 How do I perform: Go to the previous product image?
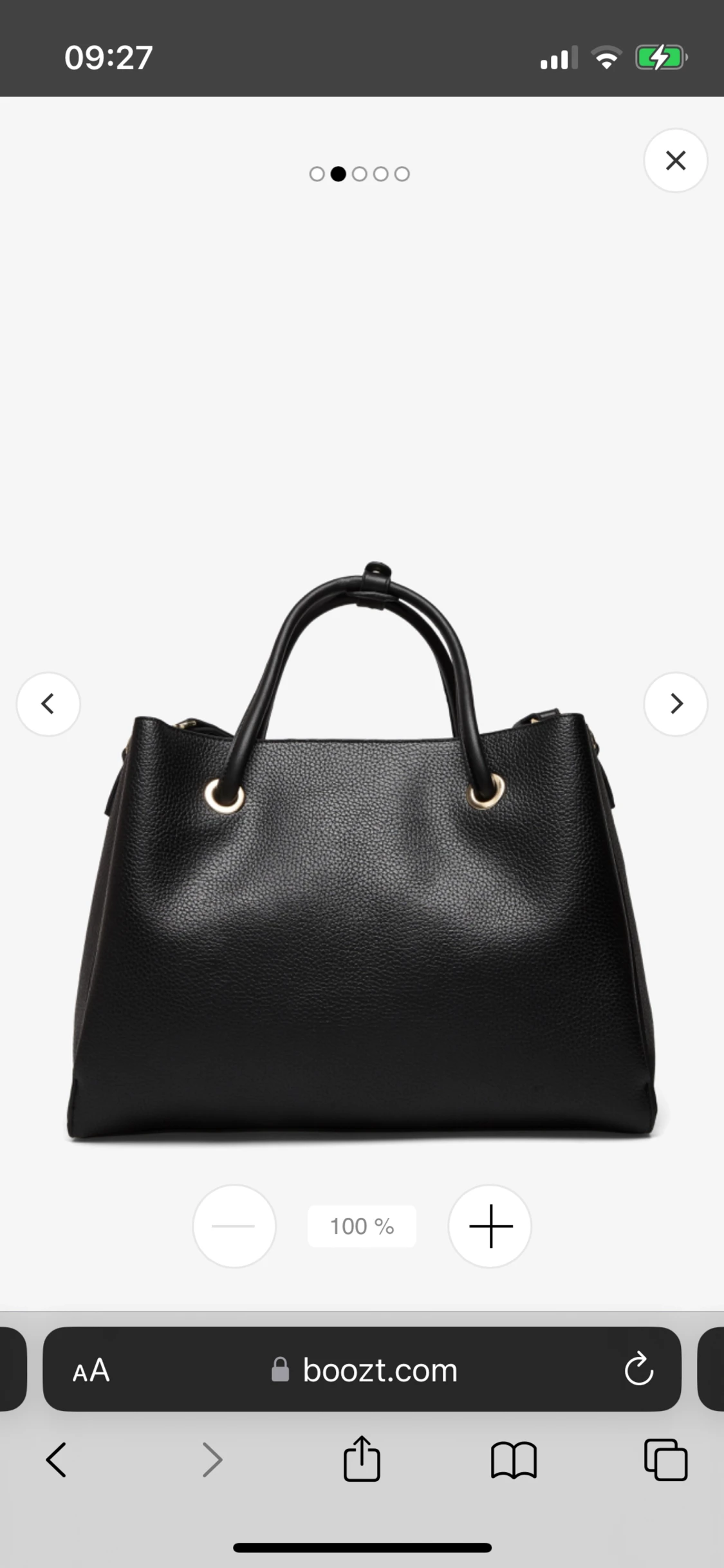[x=48, y=704]
